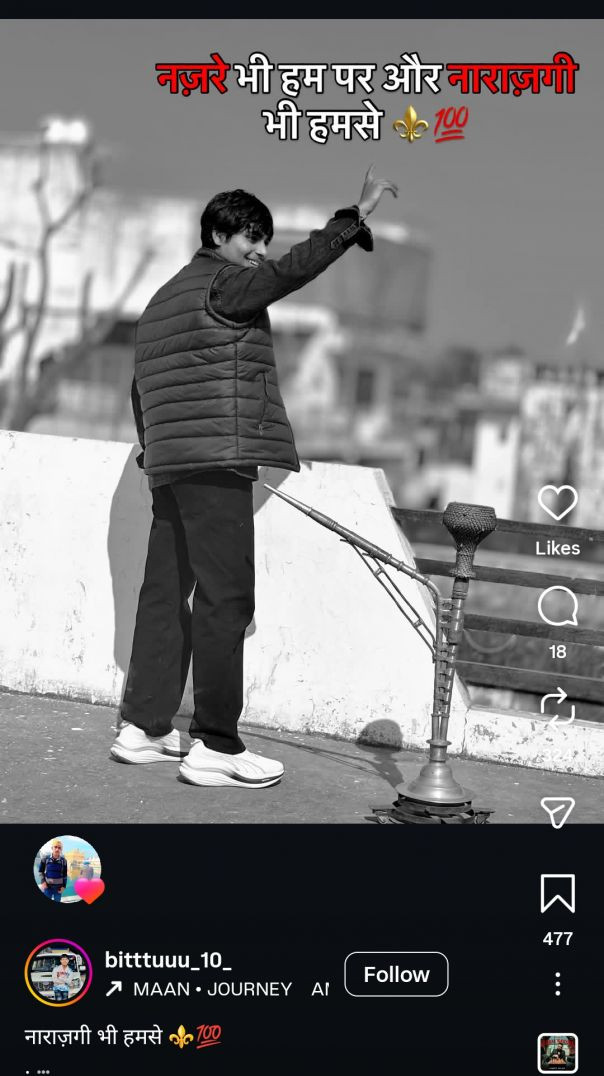View the bitttuuu_10_ username profile
The width and height of the screenshot is (604, 1076).
(168, 960)
